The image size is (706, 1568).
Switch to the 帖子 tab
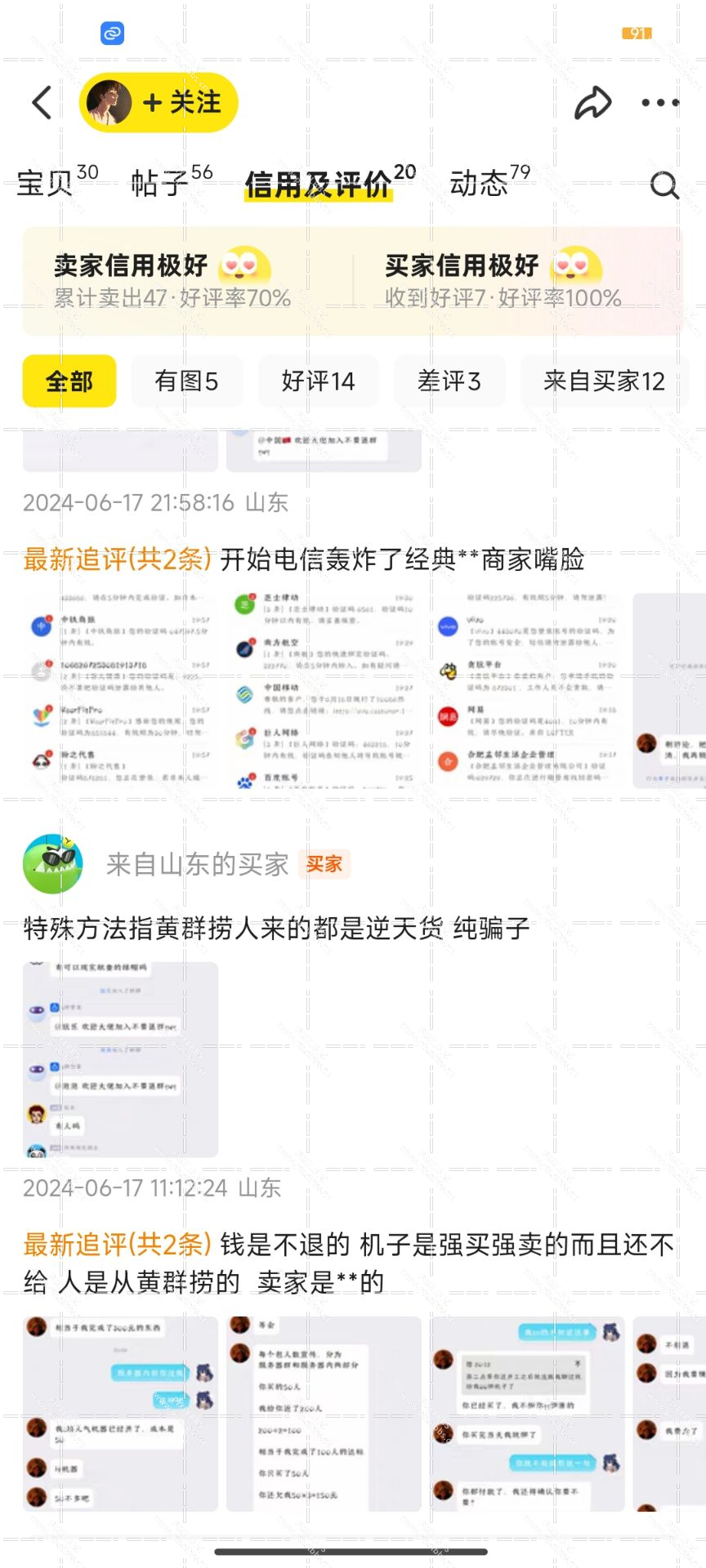(x=172, y=181)
